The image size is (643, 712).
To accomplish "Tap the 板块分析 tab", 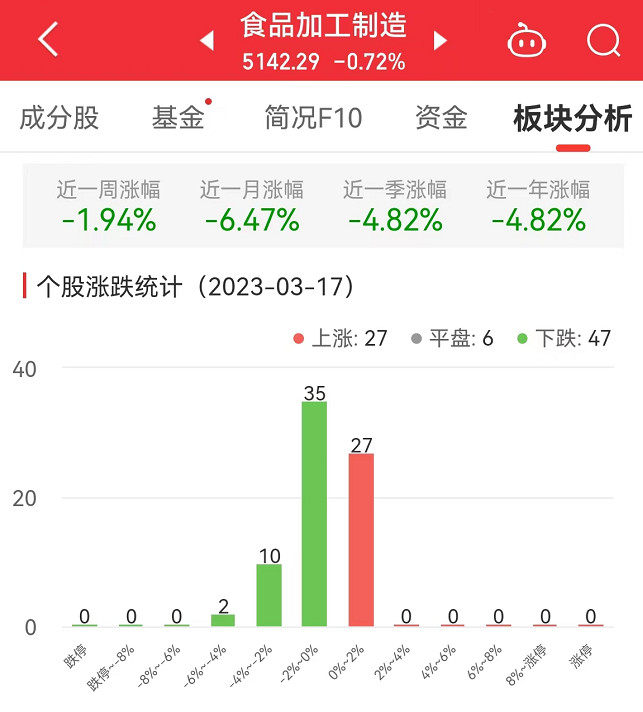I will [572, 119].
